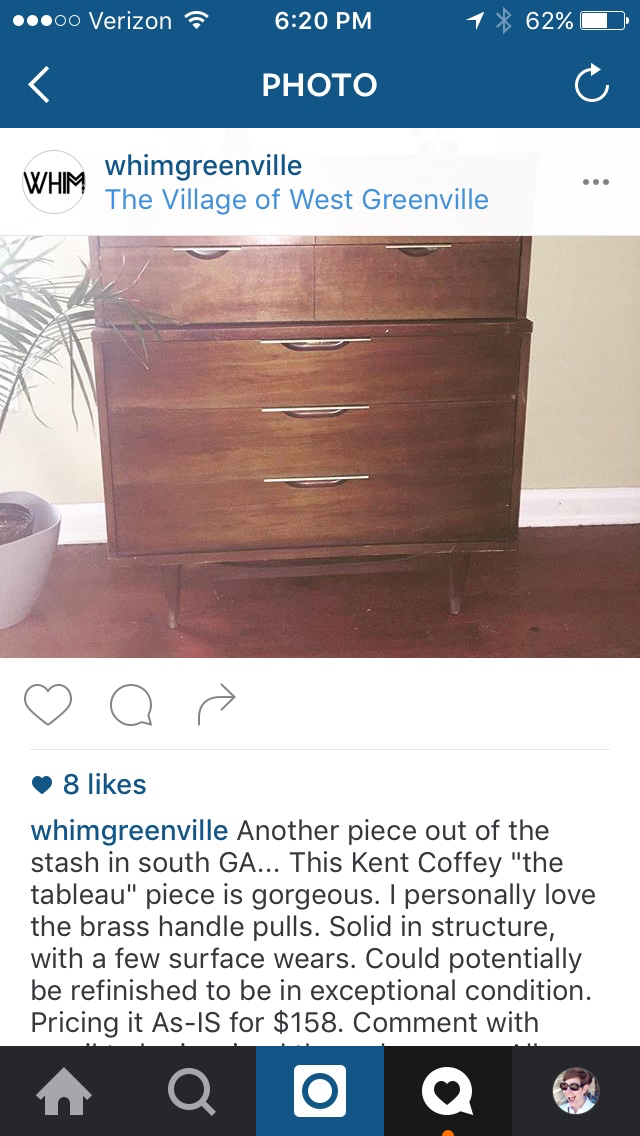The image size is (640, 1136).
Task: Open the dresser photo
Action: pos(320,447)
